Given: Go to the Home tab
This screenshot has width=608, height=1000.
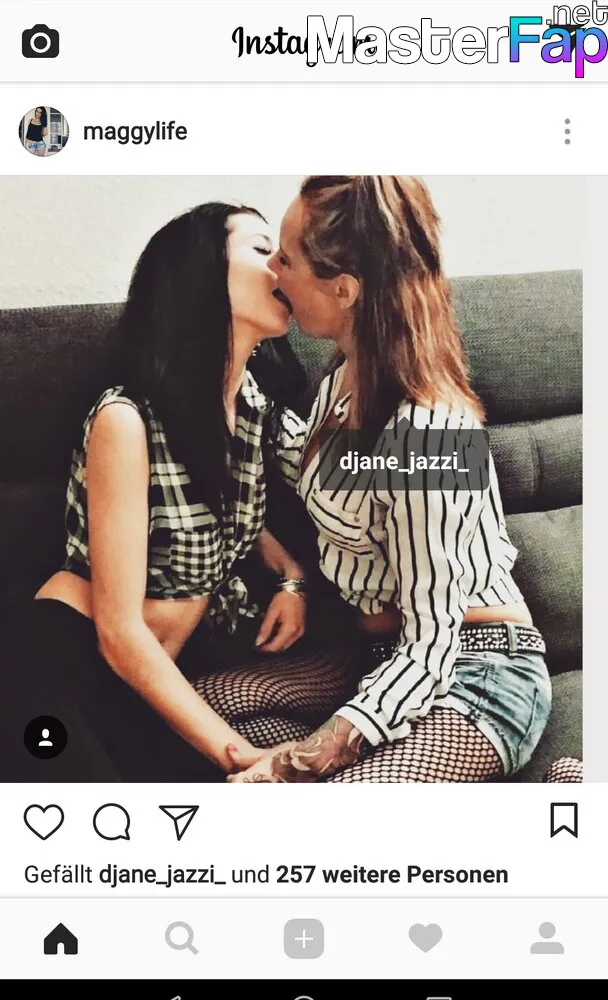Looking at the screenshot, I should click(x=61, y=939).
